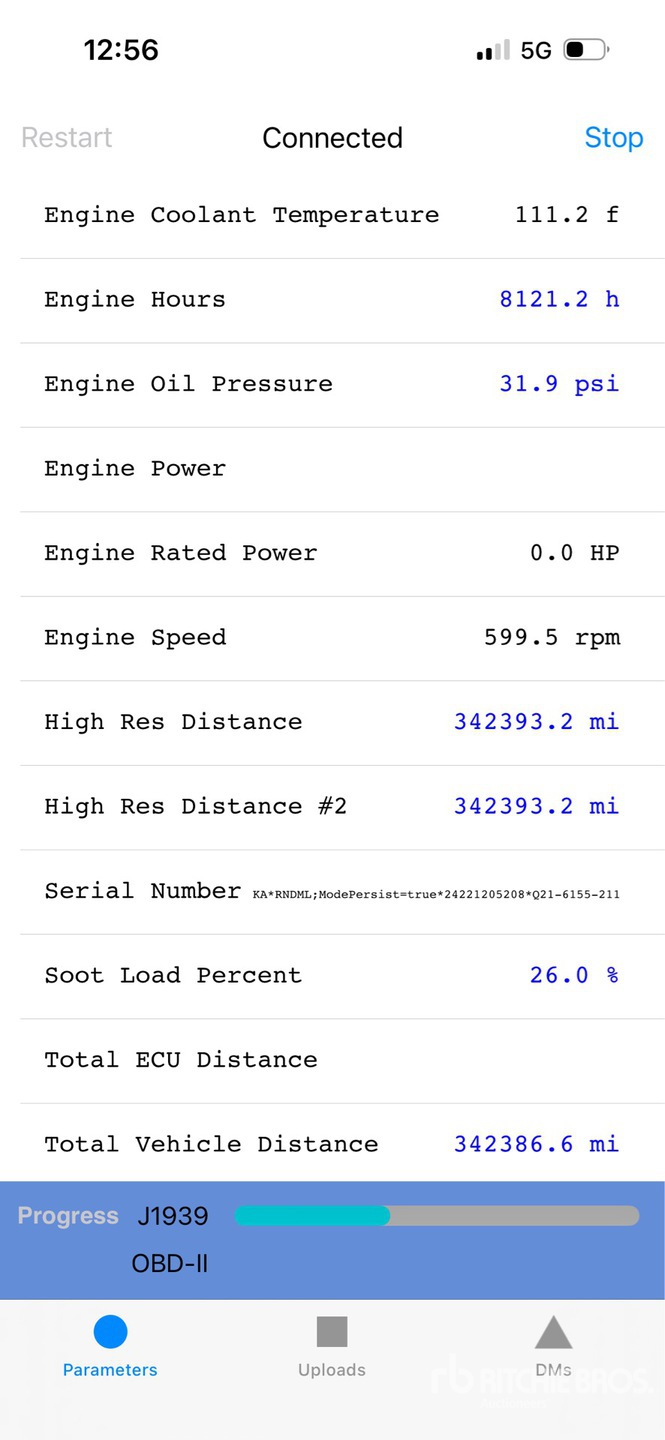Switch to the DMs tab
665x1440 pixels.
[553, 1347]
